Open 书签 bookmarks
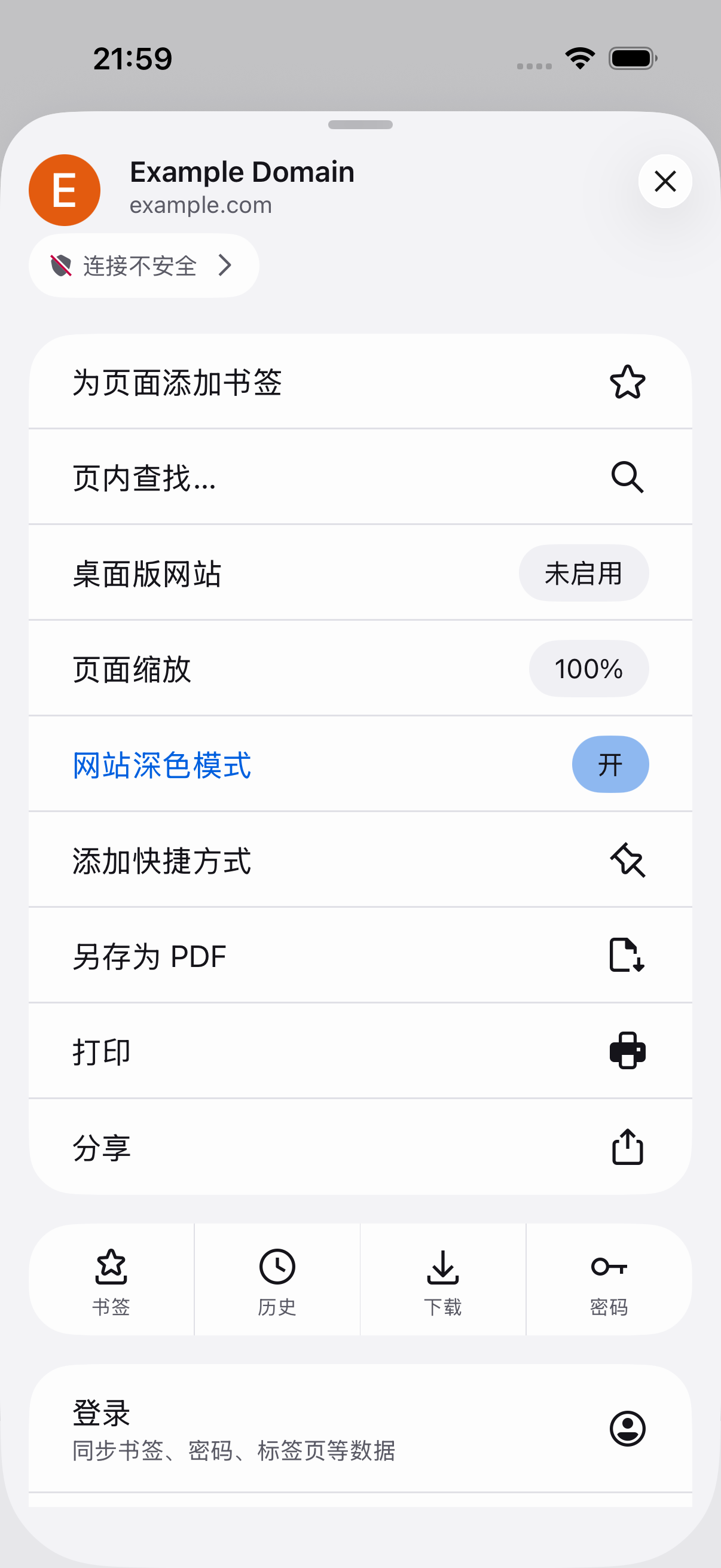Viewport: 721px width, 1568px height. (x=111, y=1280)
